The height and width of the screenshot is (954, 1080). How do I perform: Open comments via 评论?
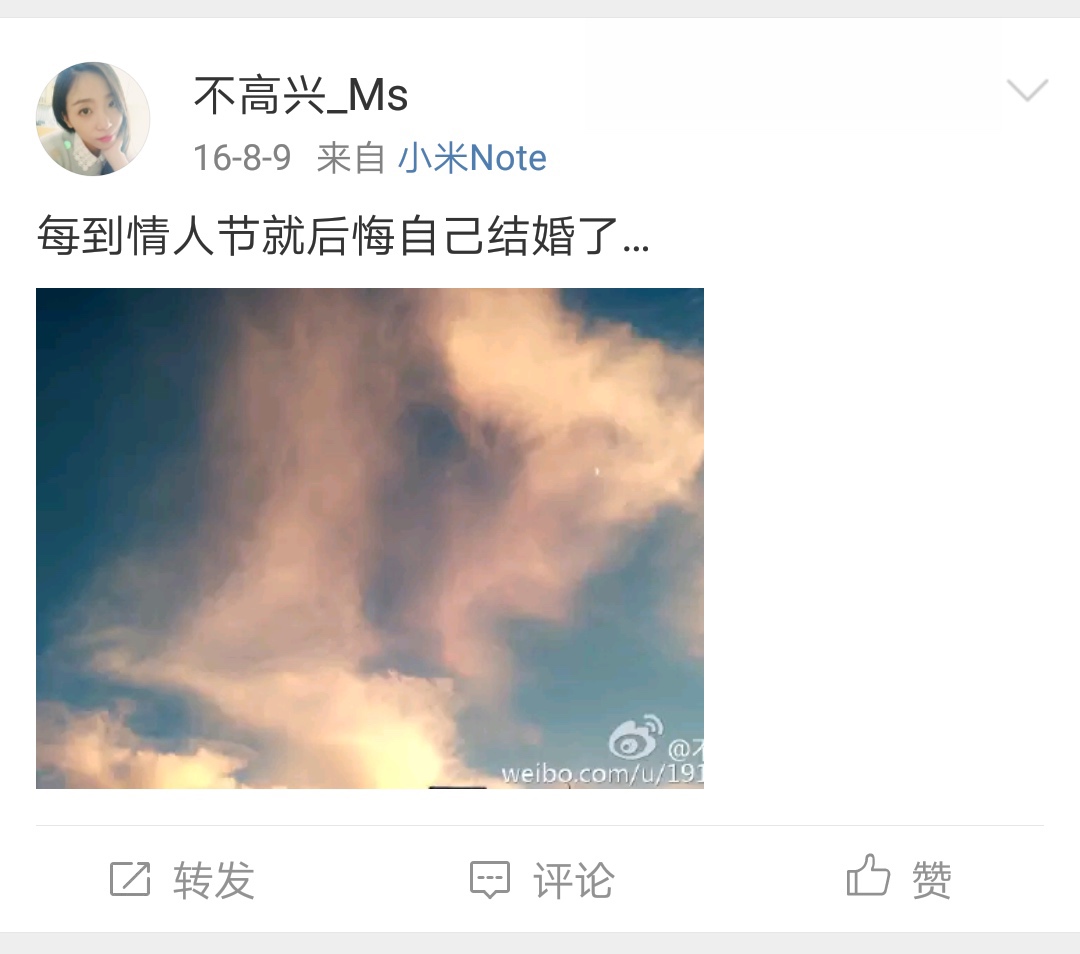click(542, 880)
